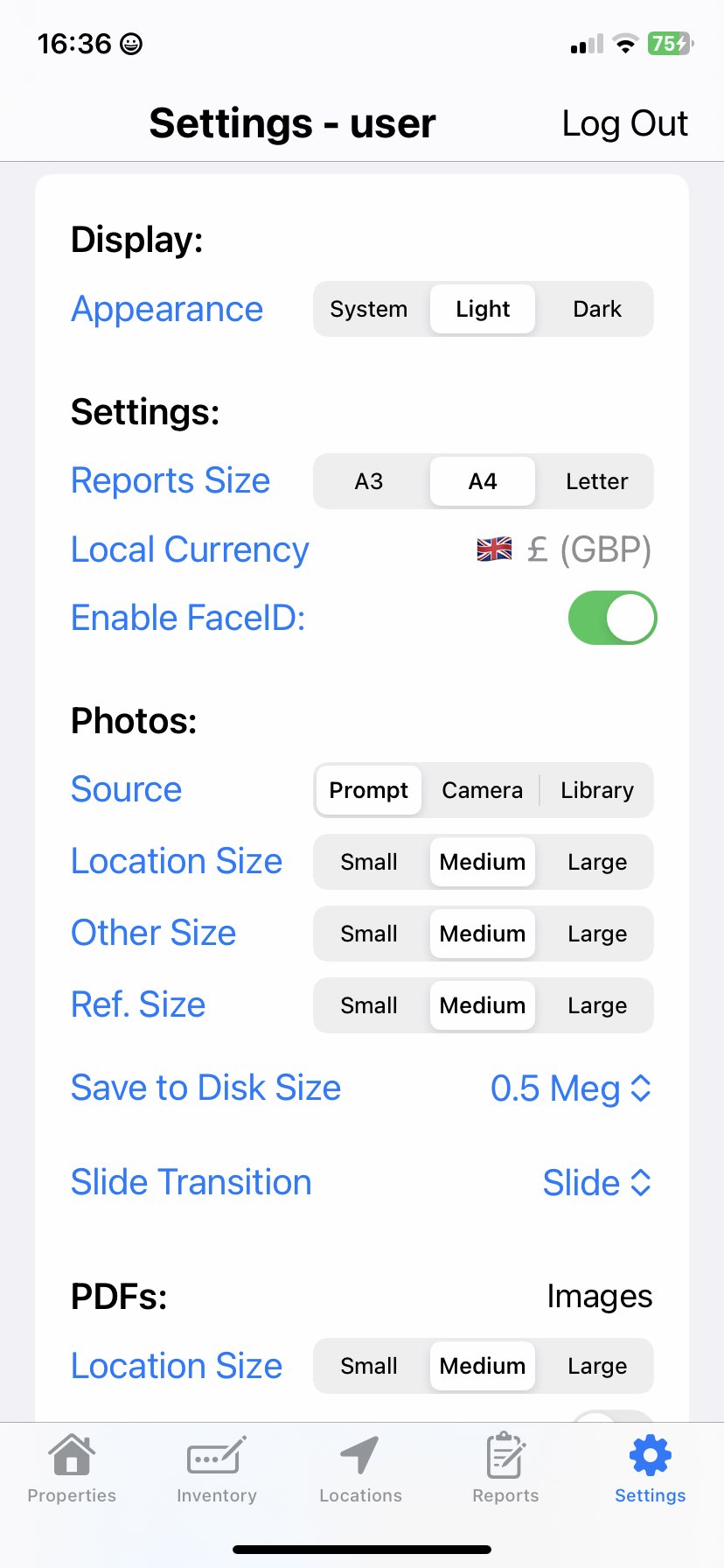Select Small for PDFs Location Size
This screenshot has width=724, height=1568.
click(x=369, y=1366)
